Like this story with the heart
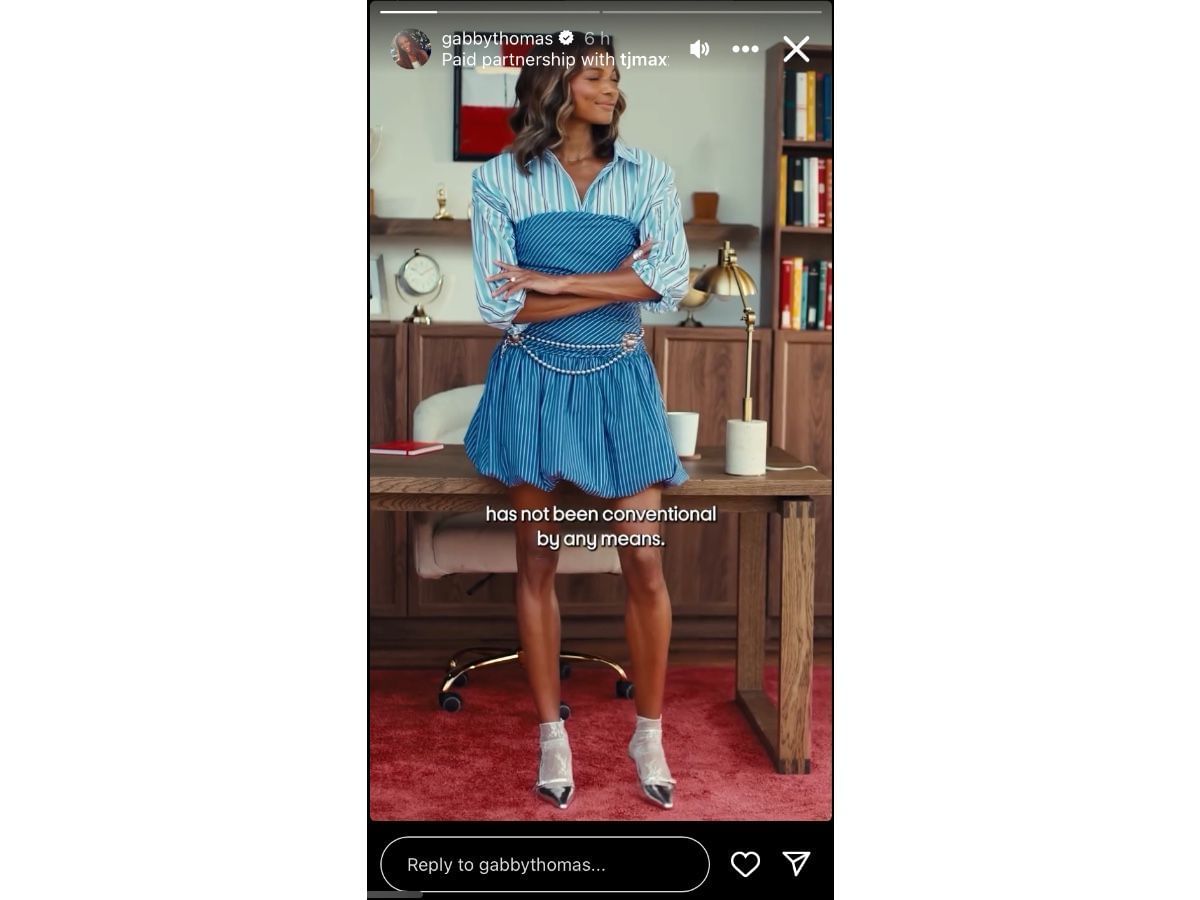Viewport: 1200px width, 900px height. (745, 864)
